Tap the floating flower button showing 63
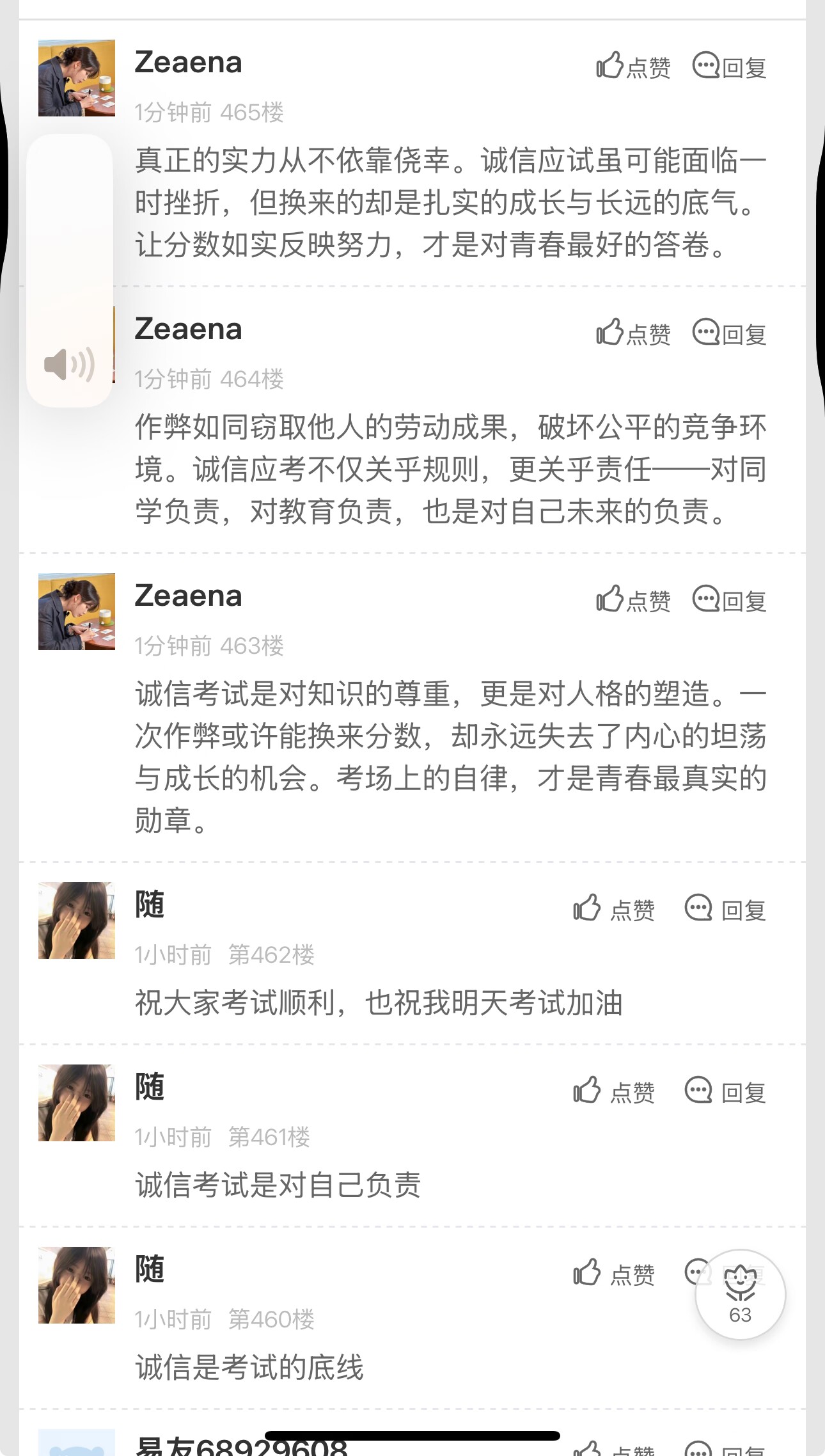The image size is (825, 1456). (x=740, y=1294)
